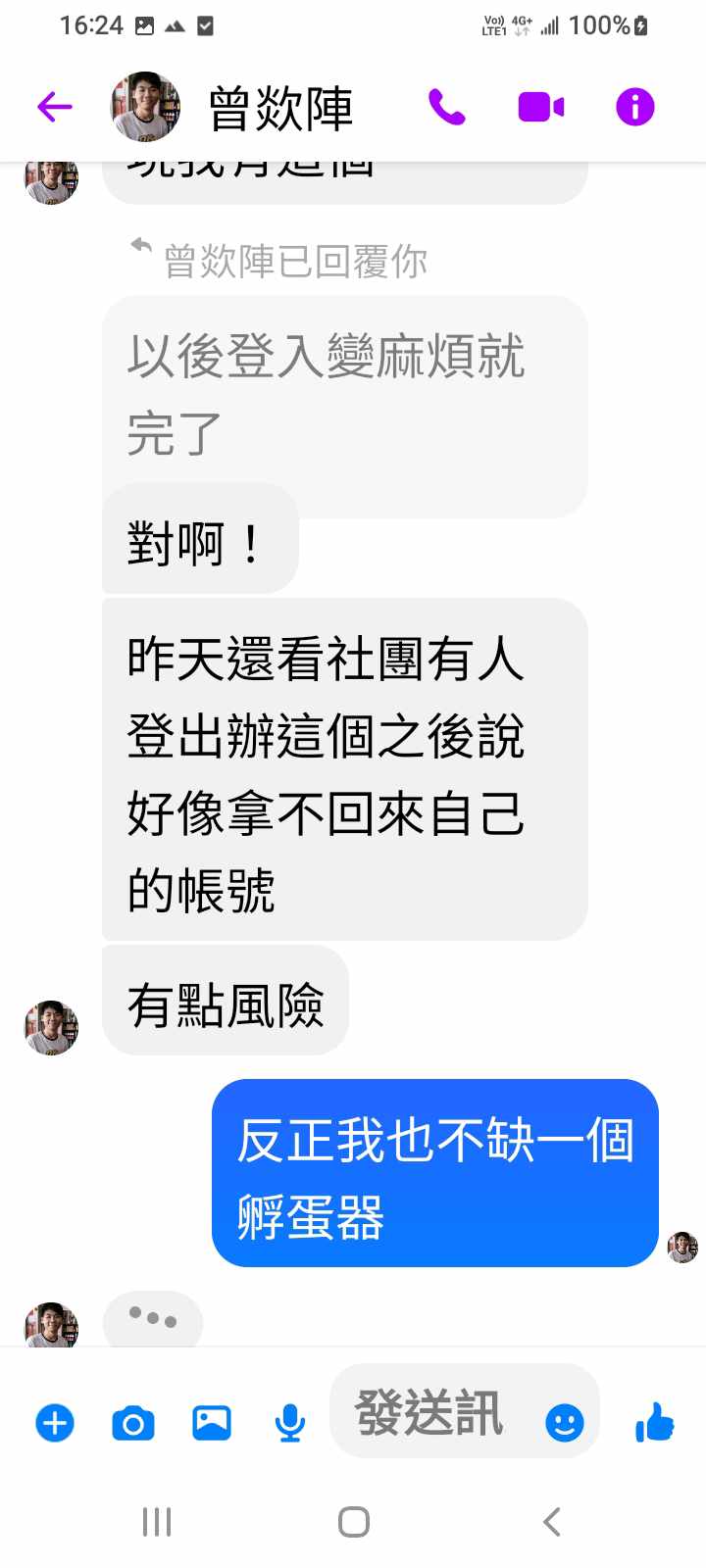The image size is (706, 1568).
Task: Open conversation info for 曾欻陣
Action: pyautogui.click(x=634, y=107)
